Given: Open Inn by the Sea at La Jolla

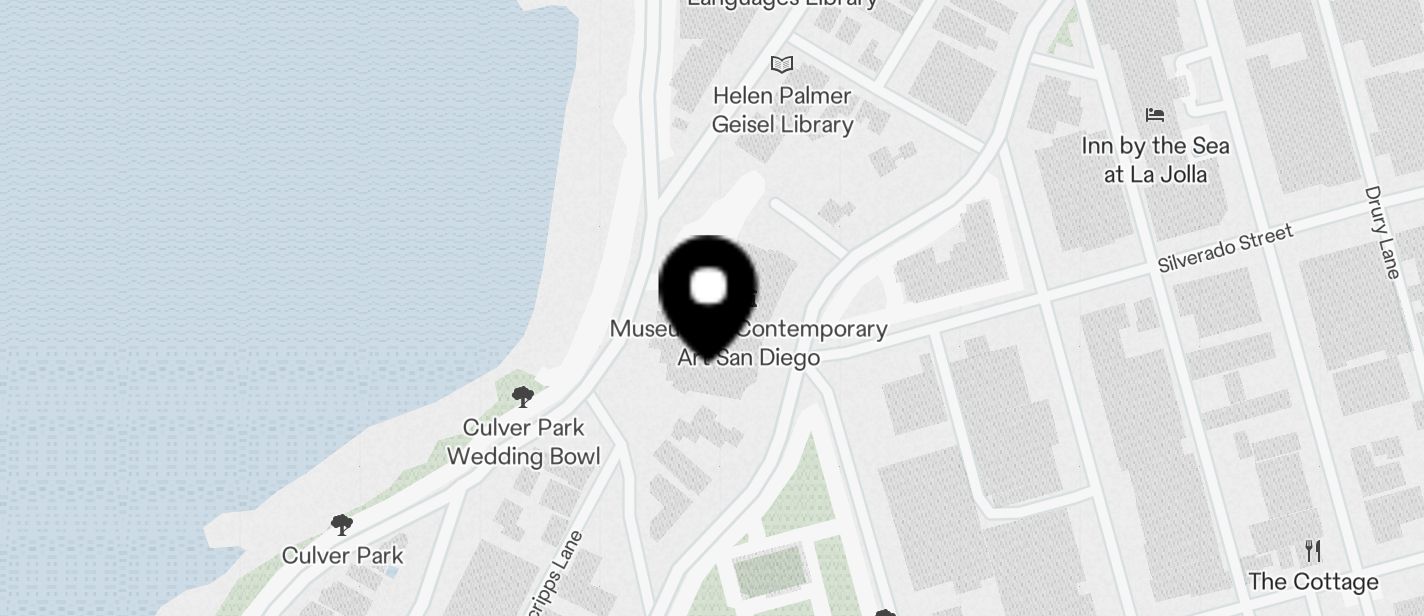Looking at the screenshot, I should pos(1155,115).
